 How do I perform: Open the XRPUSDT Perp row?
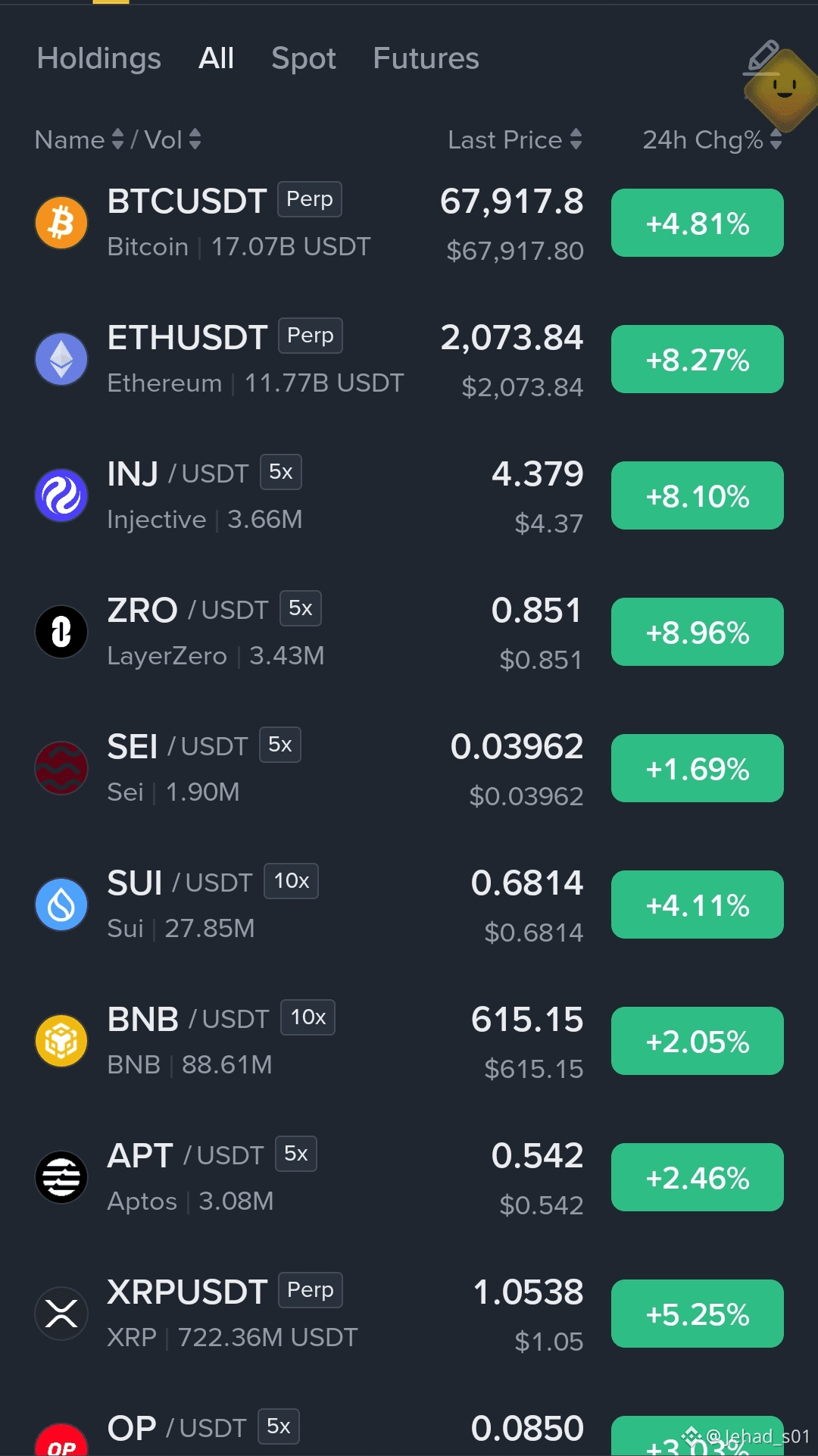[x=409, y=1314]
